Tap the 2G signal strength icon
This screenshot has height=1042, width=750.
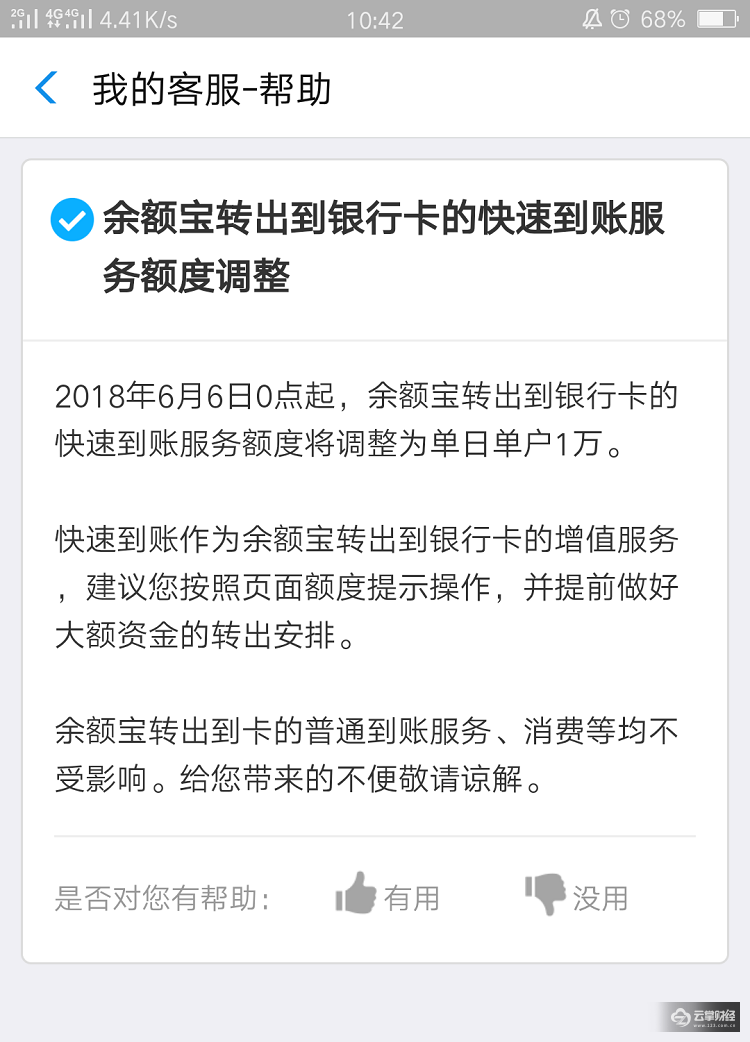pos(25,17)
